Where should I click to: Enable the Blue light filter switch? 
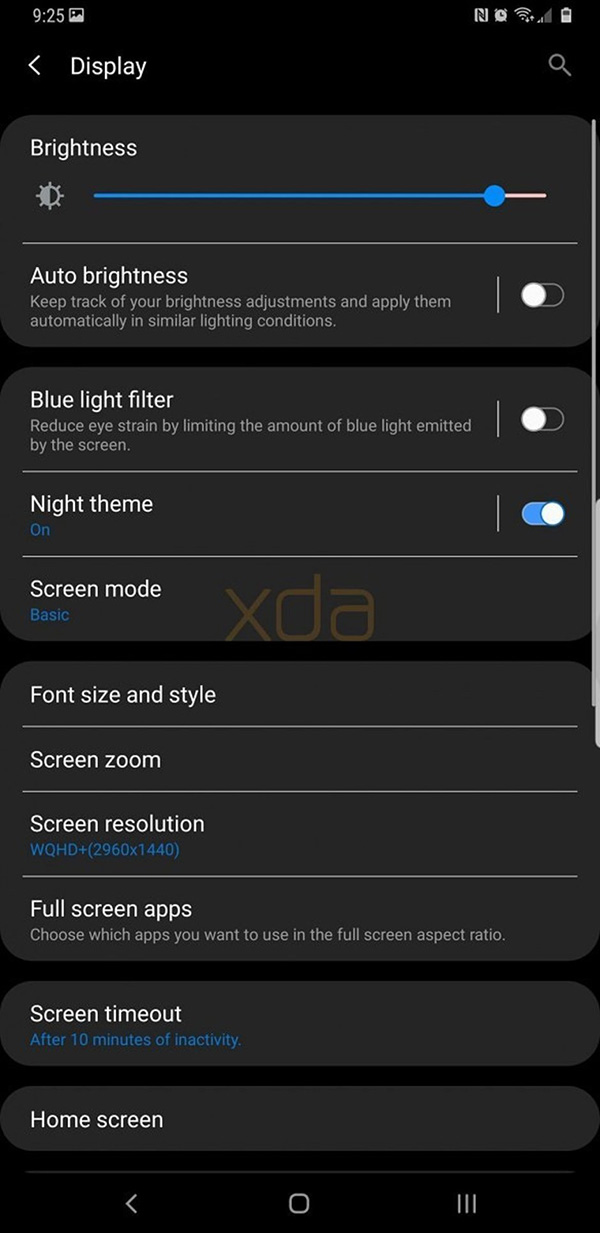tap(542, 419)
